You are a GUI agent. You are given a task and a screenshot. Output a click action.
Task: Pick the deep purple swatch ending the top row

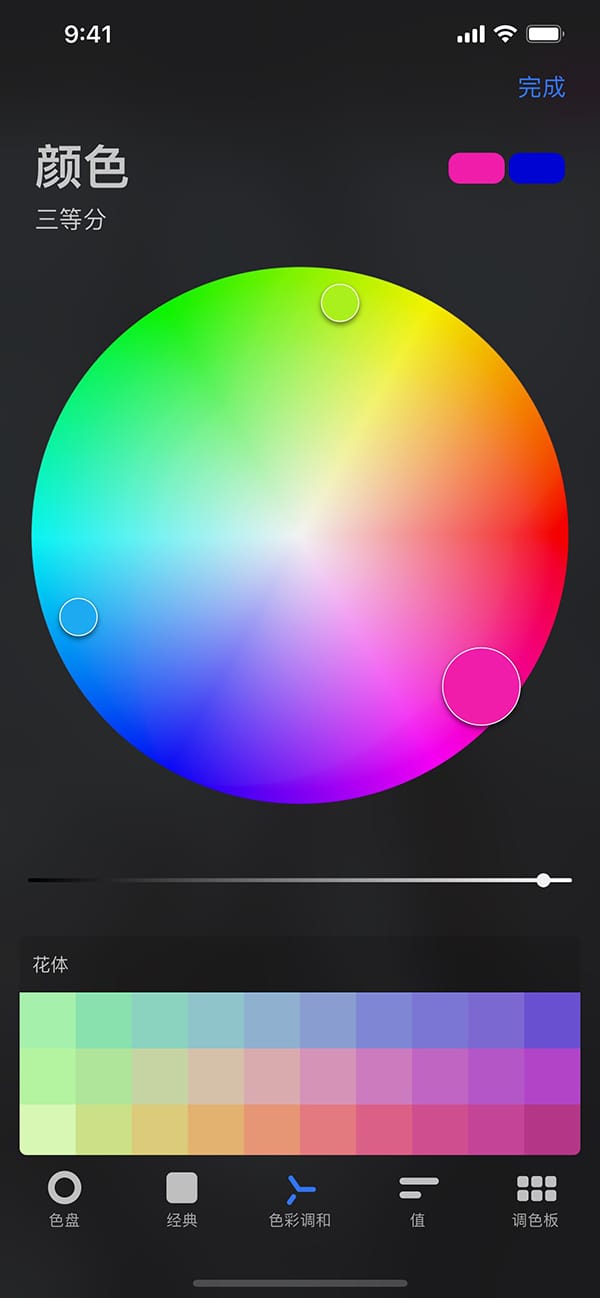tap(552, 1020)
